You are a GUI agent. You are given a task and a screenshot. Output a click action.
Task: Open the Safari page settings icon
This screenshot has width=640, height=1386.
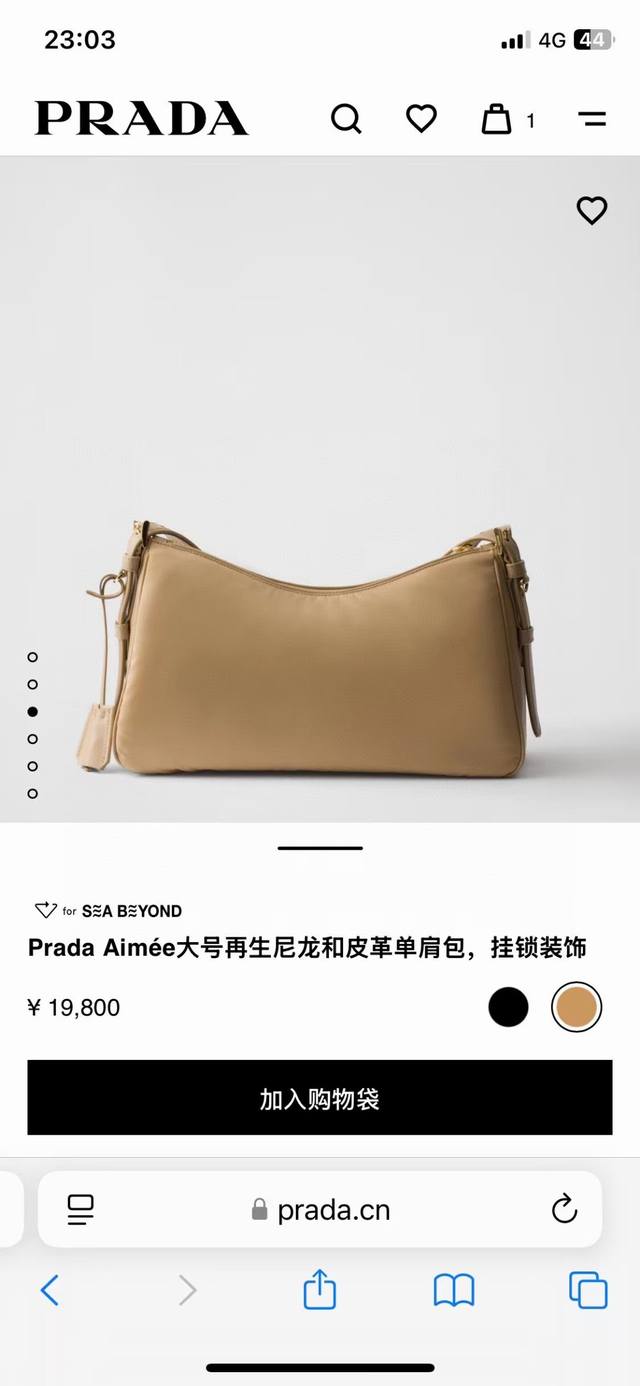coord(81,1210)
